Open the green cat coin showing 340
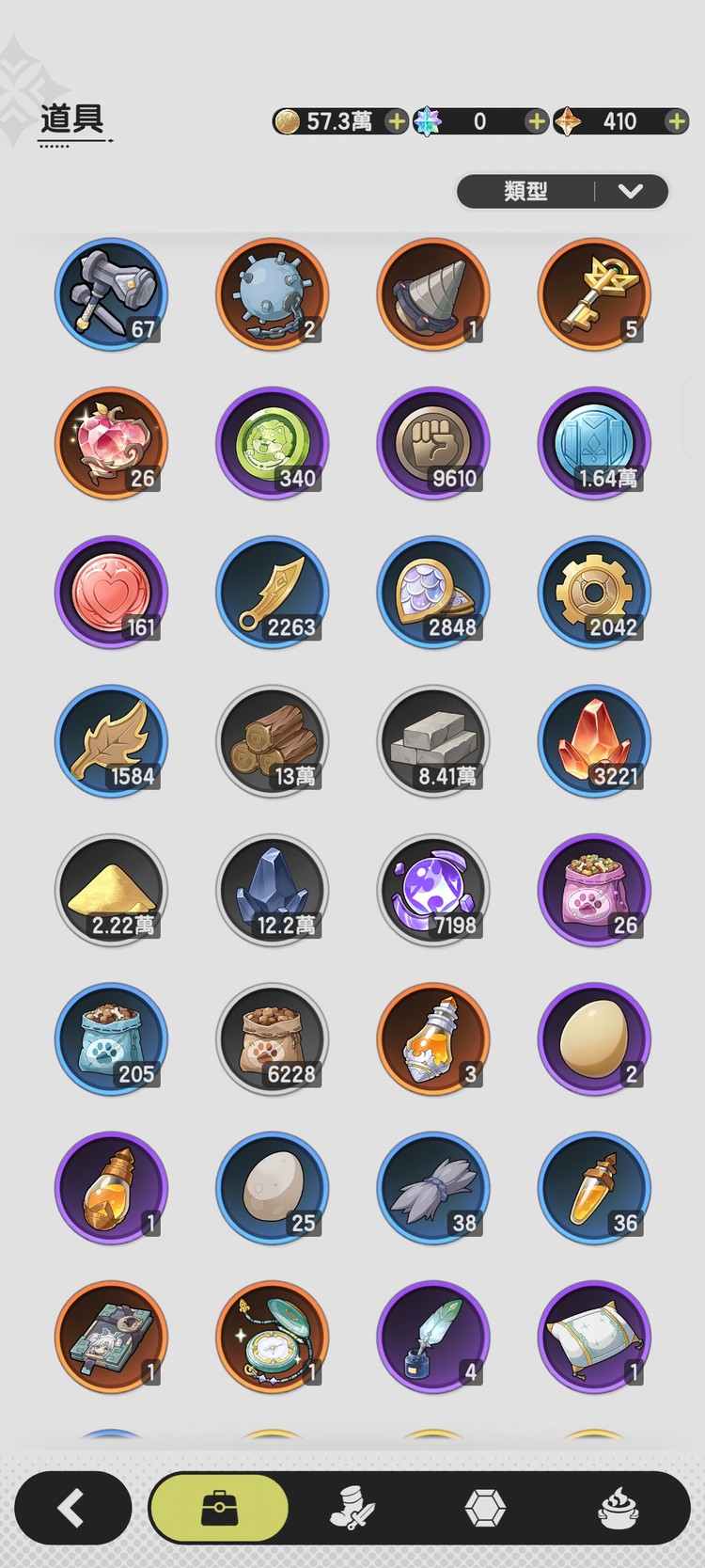This screenshot has height=1568, width=705. point(273,443)
